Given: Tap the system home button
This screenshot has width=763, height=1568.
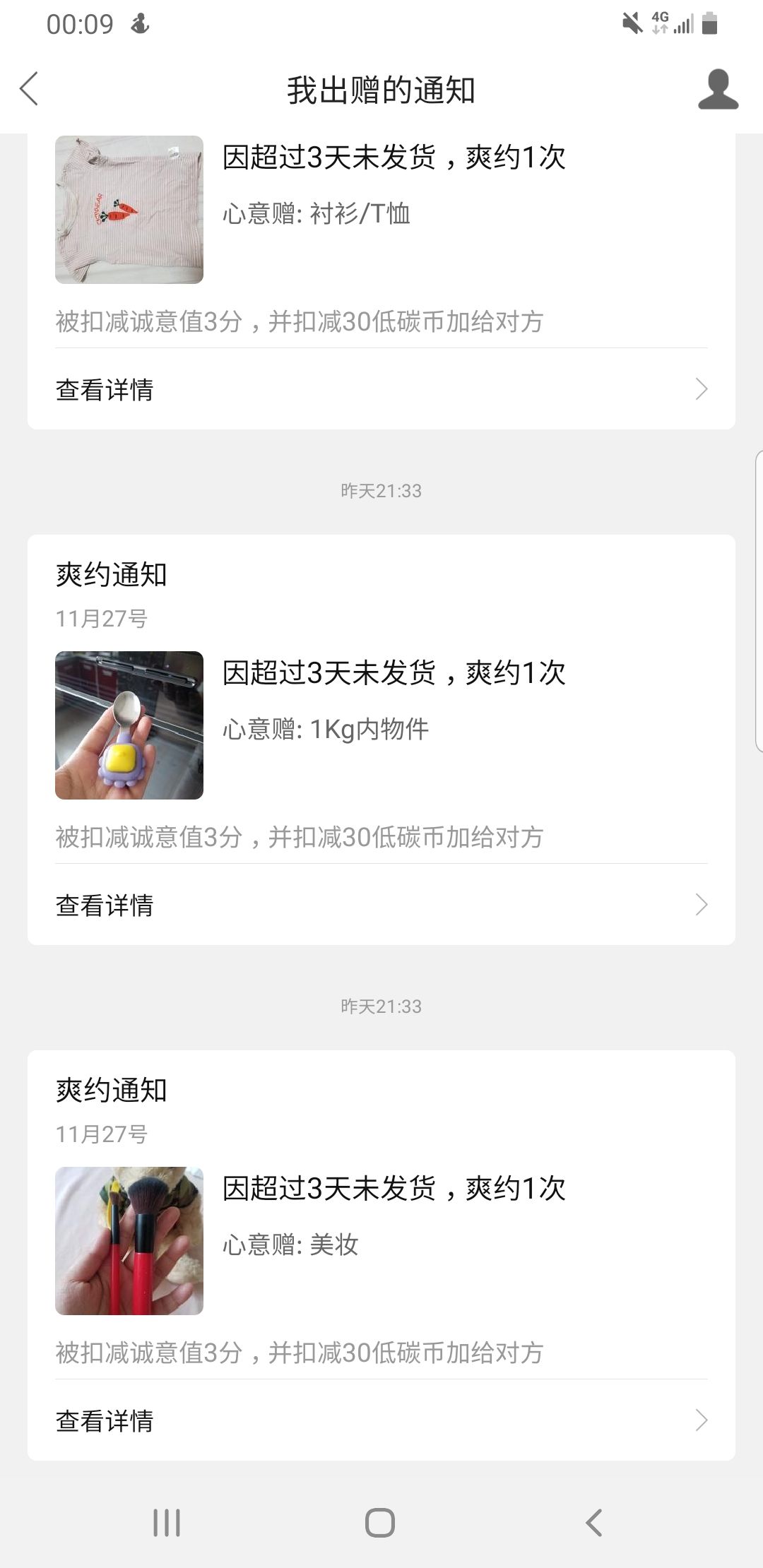Looking at the screenshot, I should point(380,1523).
